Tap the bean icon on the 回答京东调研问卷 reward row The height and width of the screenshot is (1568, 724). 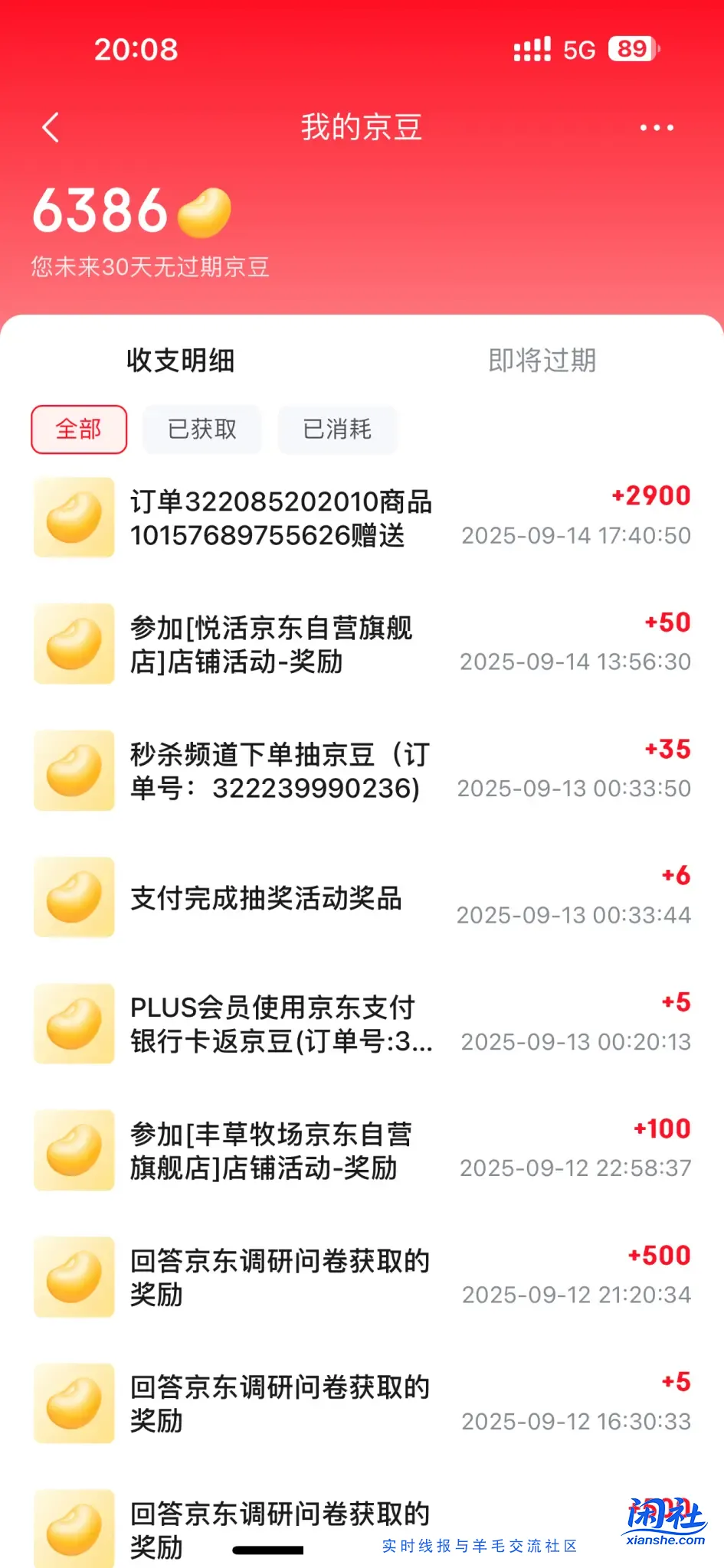point(74,1276)
